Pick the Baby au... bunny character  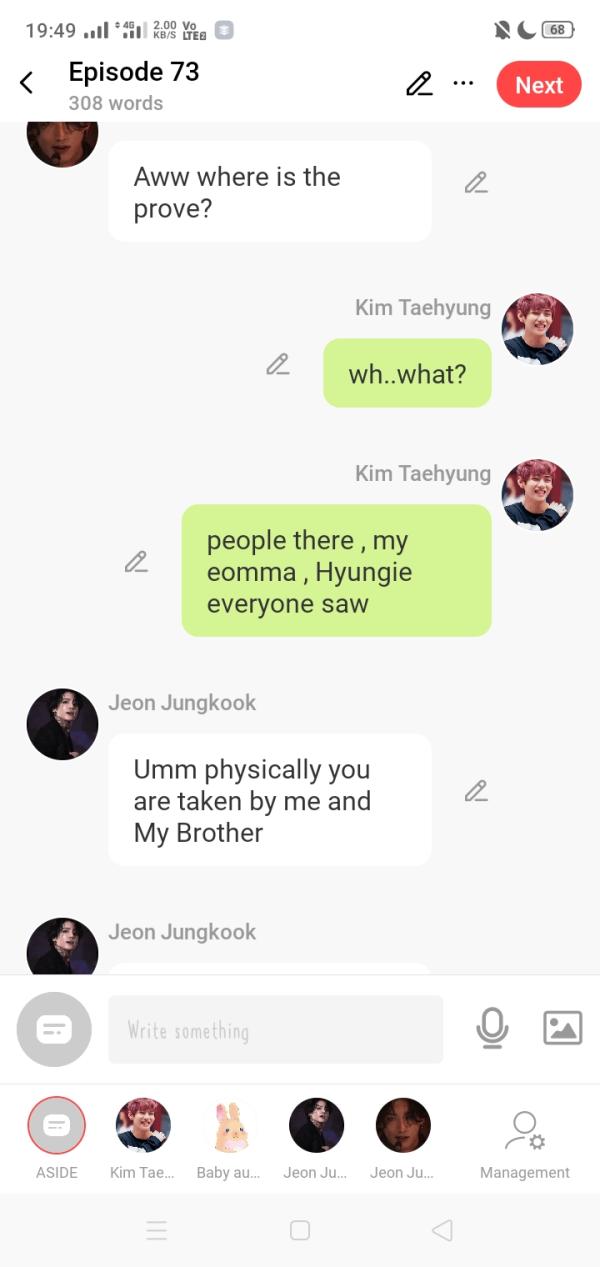coord(229,1126)
